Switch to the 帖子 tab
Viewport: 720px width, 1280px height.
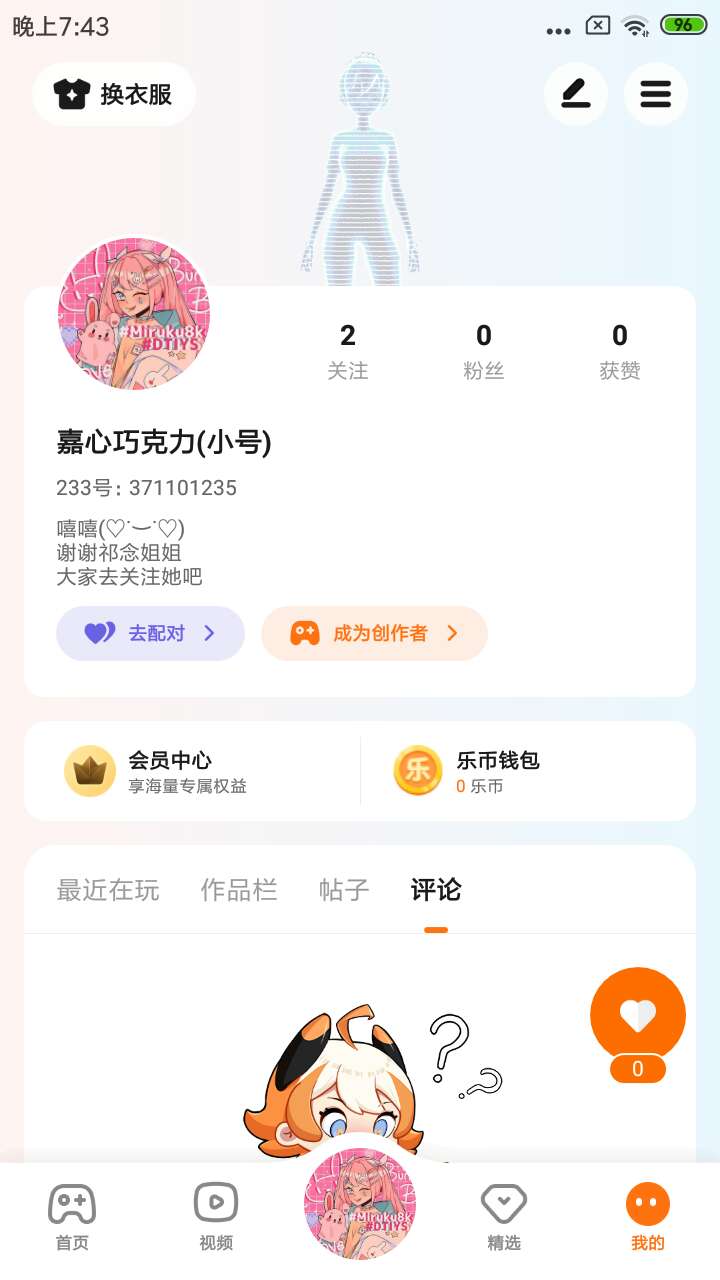[344, 890]
